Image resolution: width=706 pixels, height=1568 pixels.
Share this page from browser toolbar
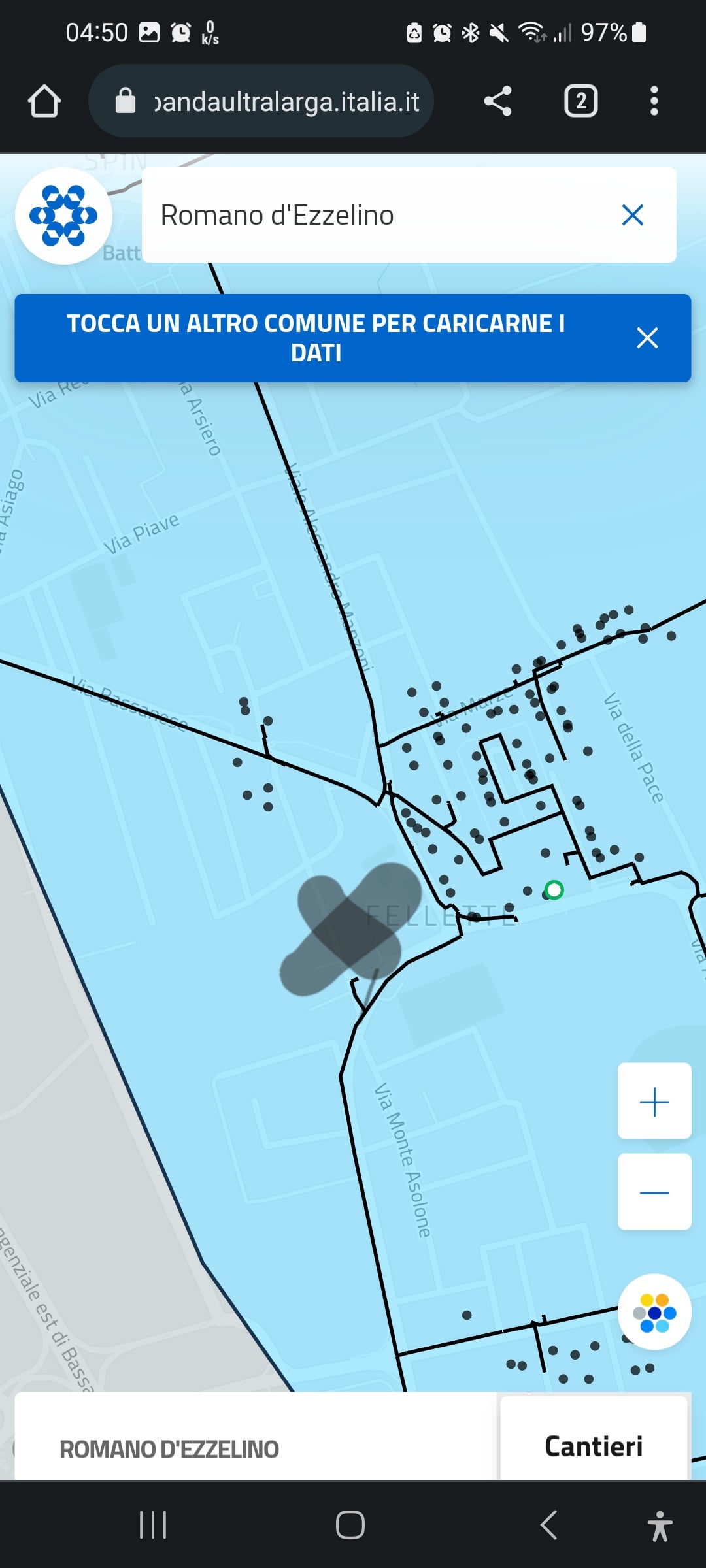[497, 101]
